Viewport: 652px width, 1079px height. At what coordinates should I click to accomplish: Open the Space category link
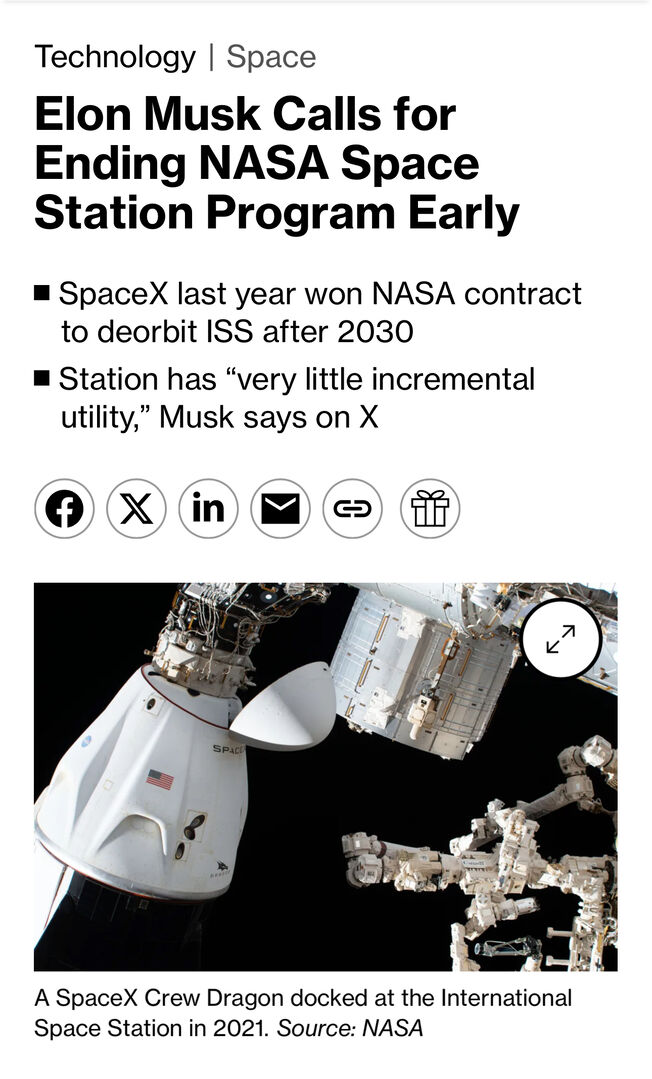pyautogui.click(x=271, y=57)
